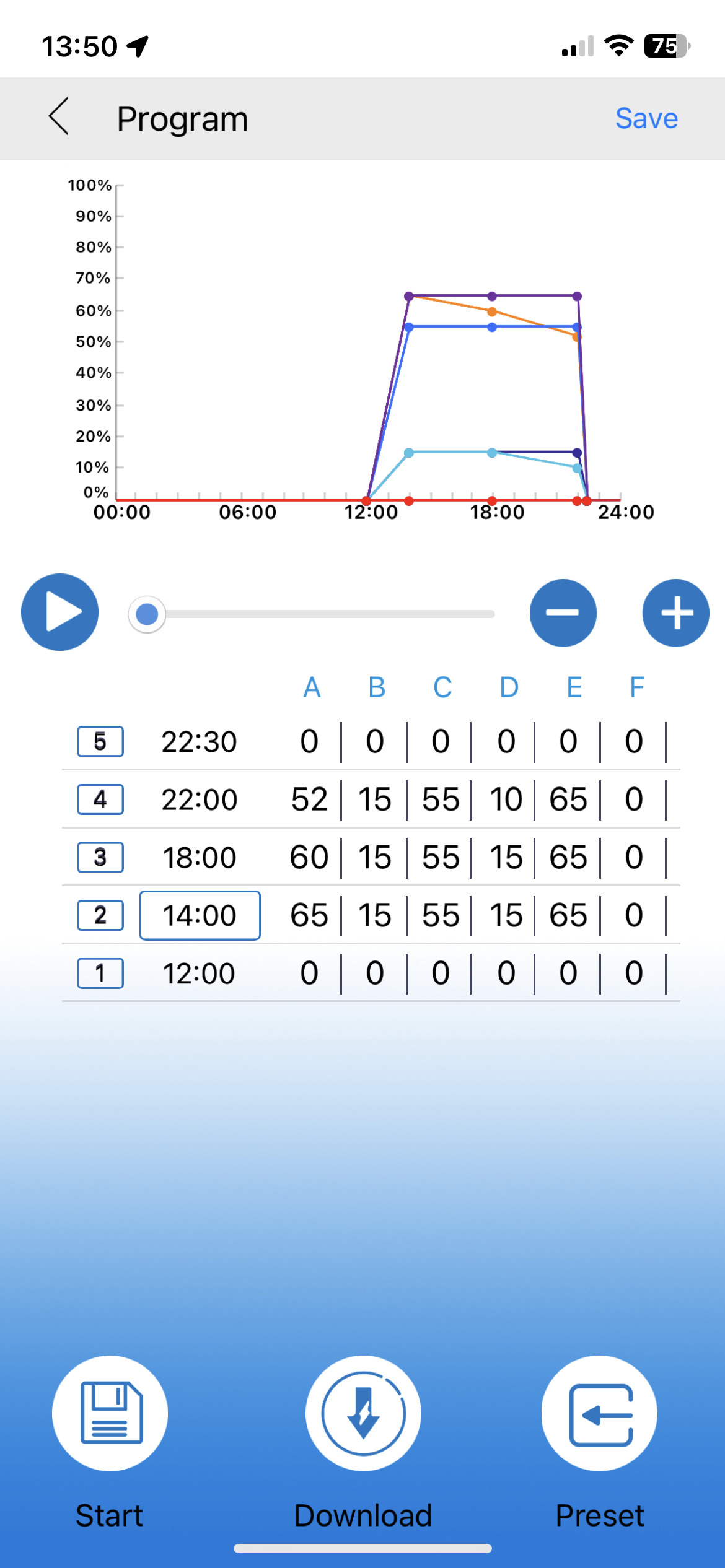Tap the Start disk icon
Screen dimensions: 725x1568
pos(110,1413)
